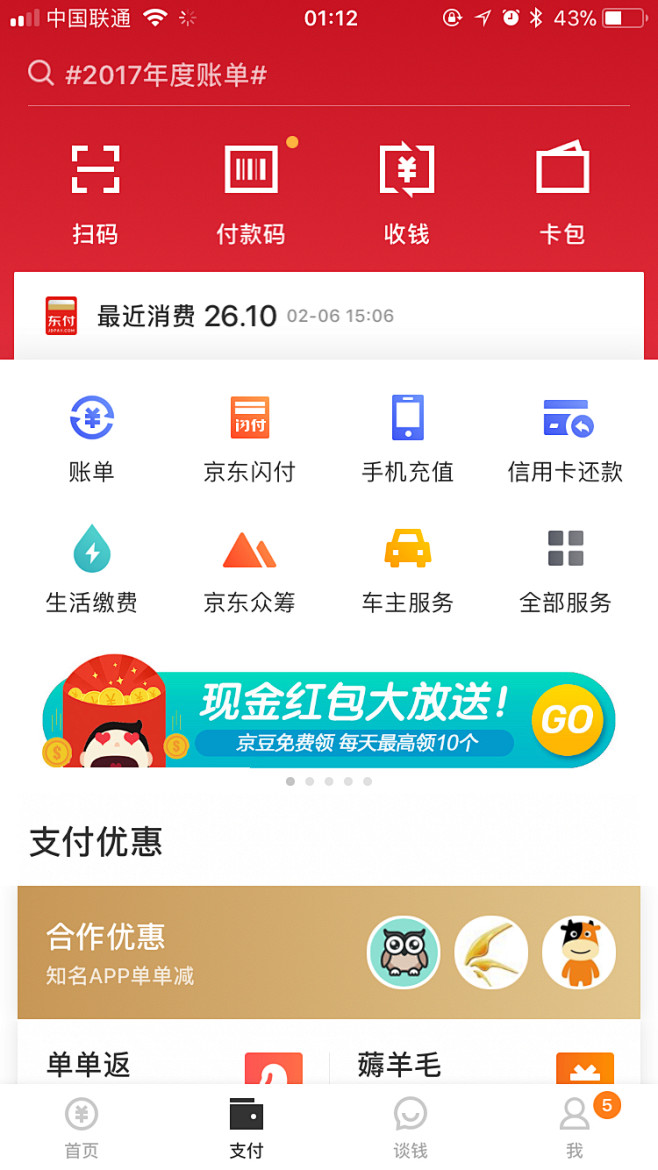
Task: Switch to the 首页 tab
Action: point(82,1128)
